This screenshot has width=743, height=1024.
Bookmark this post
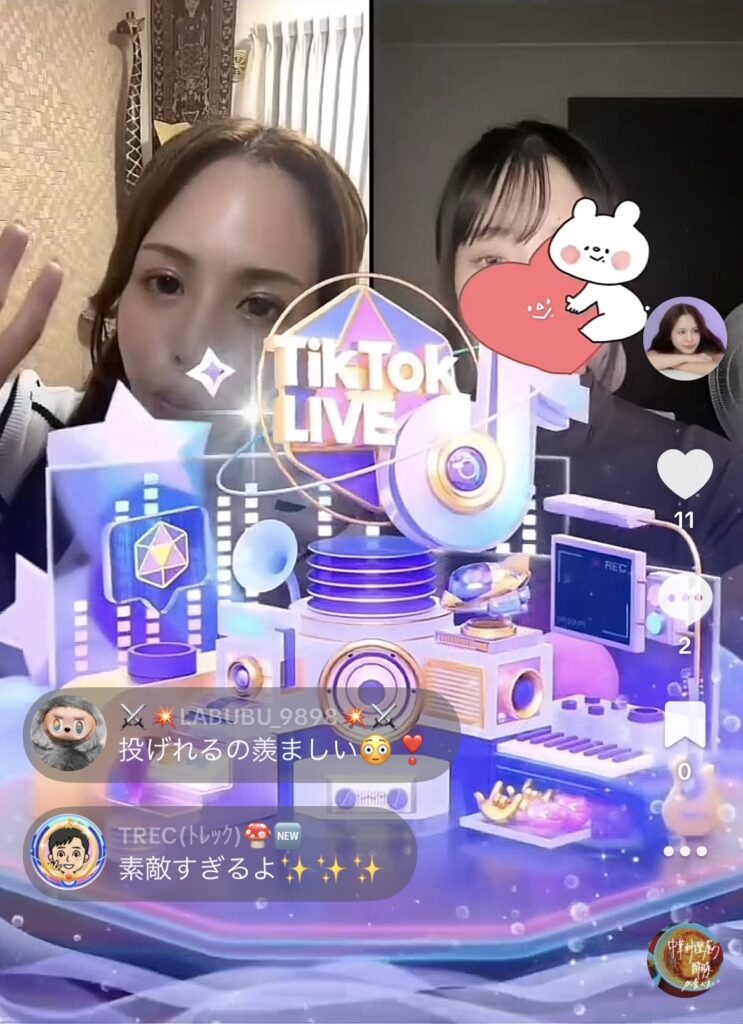tap(685, 725)
